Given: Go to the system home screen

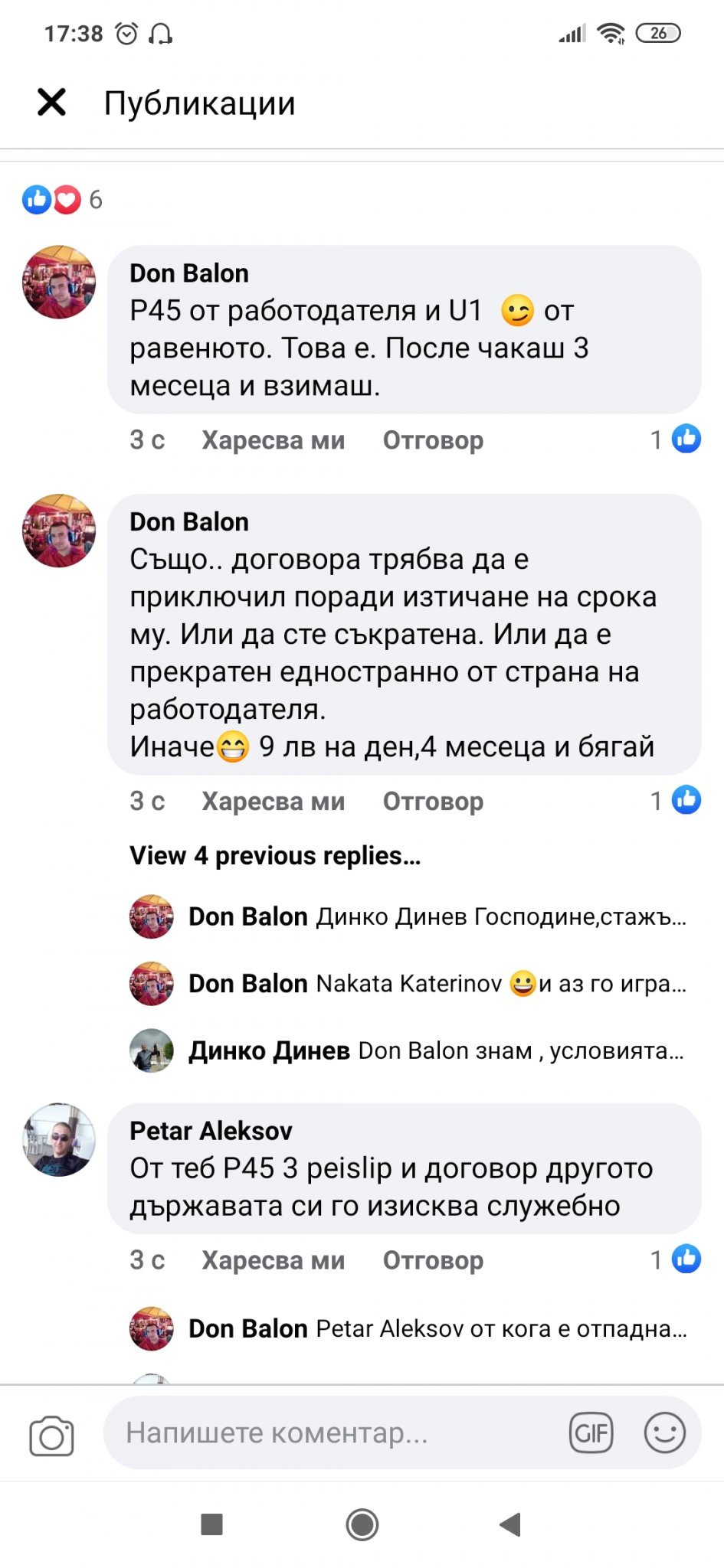Looking at the screenshot, I should [x=362, y=1524].
